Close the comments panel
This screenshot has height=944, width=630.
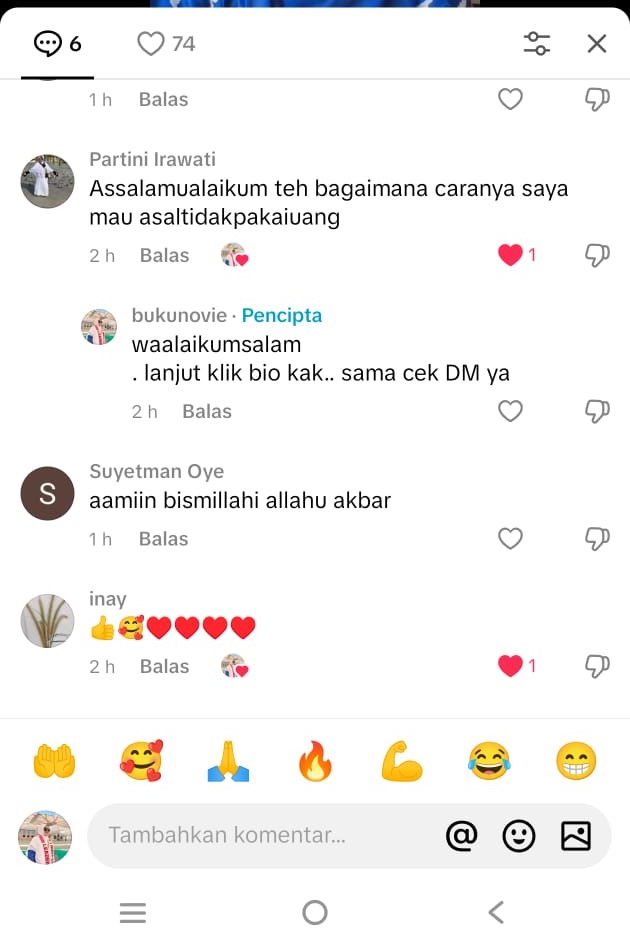(596, 43)
